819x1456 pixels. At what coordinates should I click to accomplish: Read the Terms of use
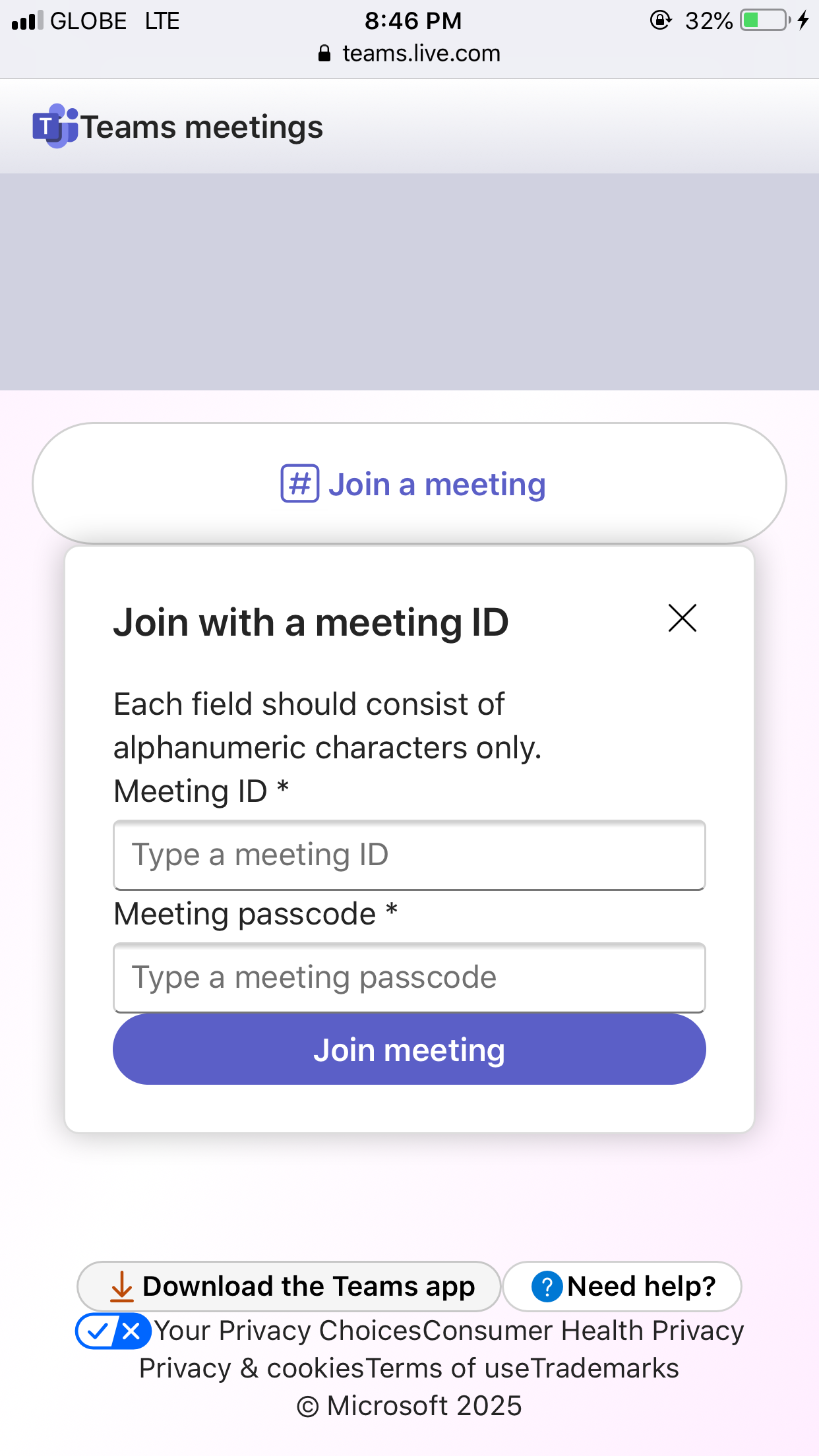point(447,1368)
